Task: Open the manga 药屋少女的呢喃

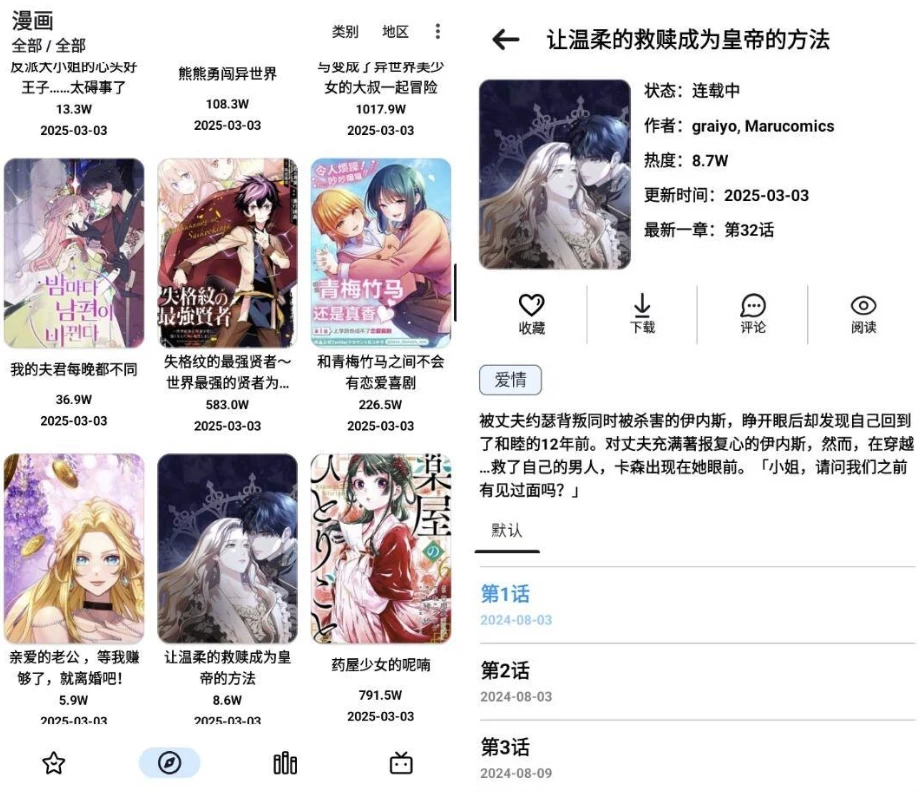Action: tap(381, 548)
